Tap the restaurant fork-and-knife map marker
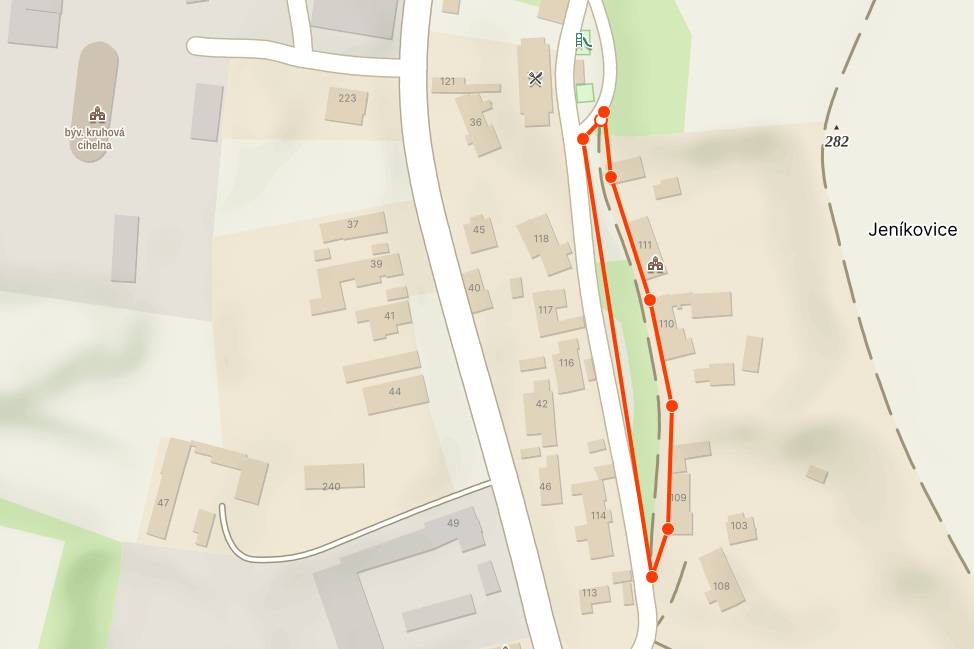This screenshot has width=974, height=649. coord(535,79)
